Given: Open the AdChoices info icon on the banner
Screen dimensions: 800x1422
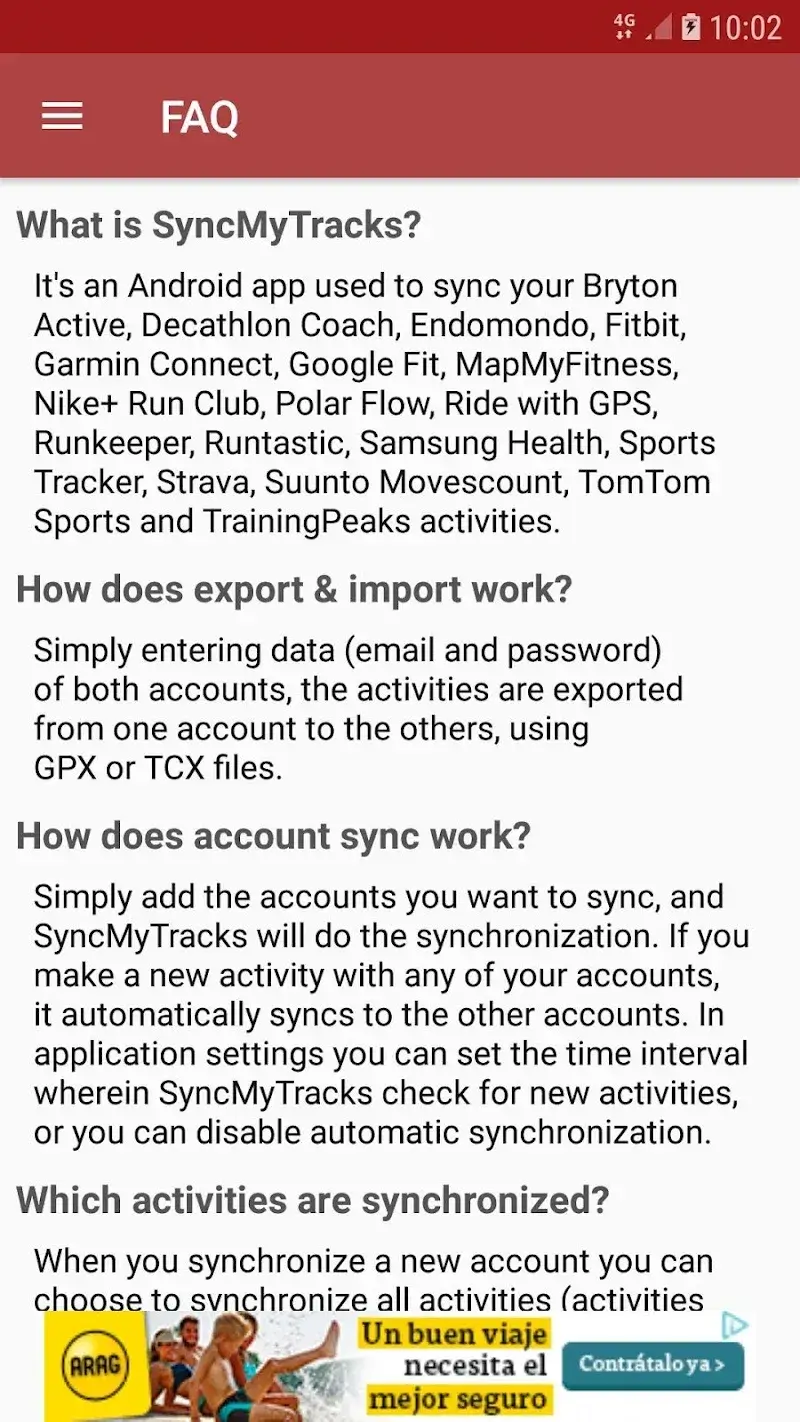Looking at the screenshot, I should 735,1326.
